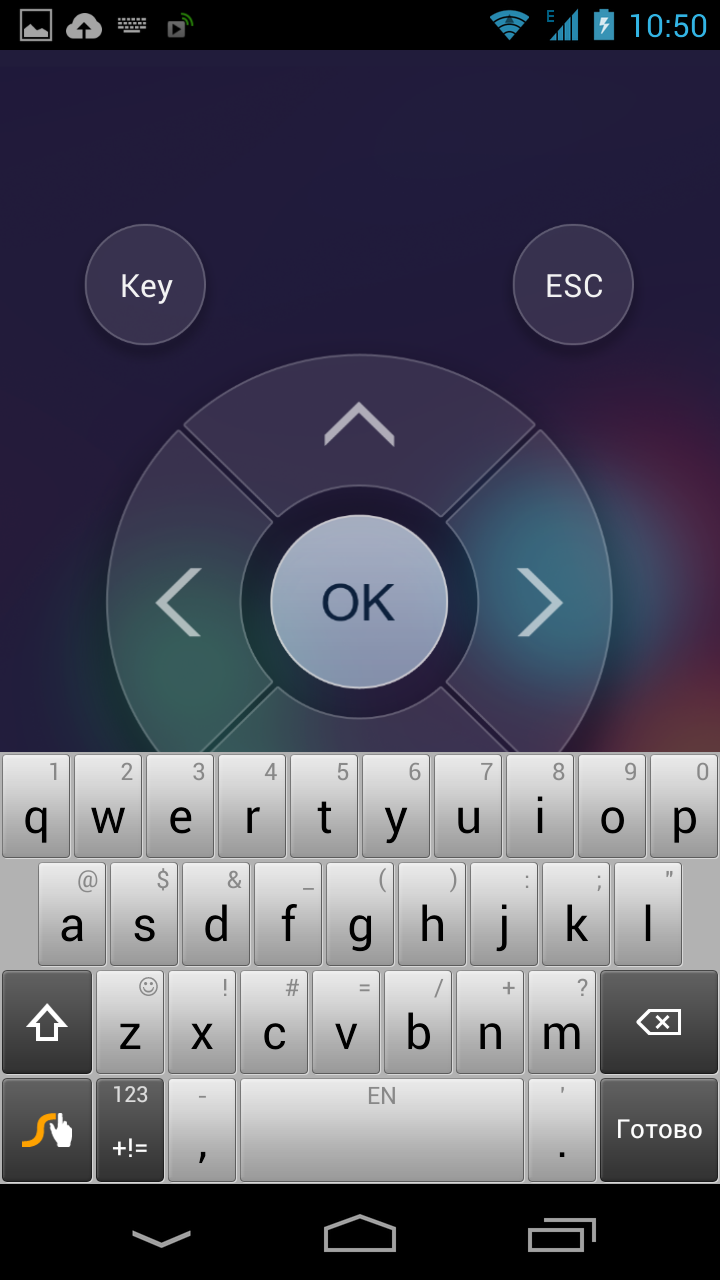This screenshot has width=720, height=1280.
Task: Tap the Готово key on the keyboard
Action: [658, 1129]
